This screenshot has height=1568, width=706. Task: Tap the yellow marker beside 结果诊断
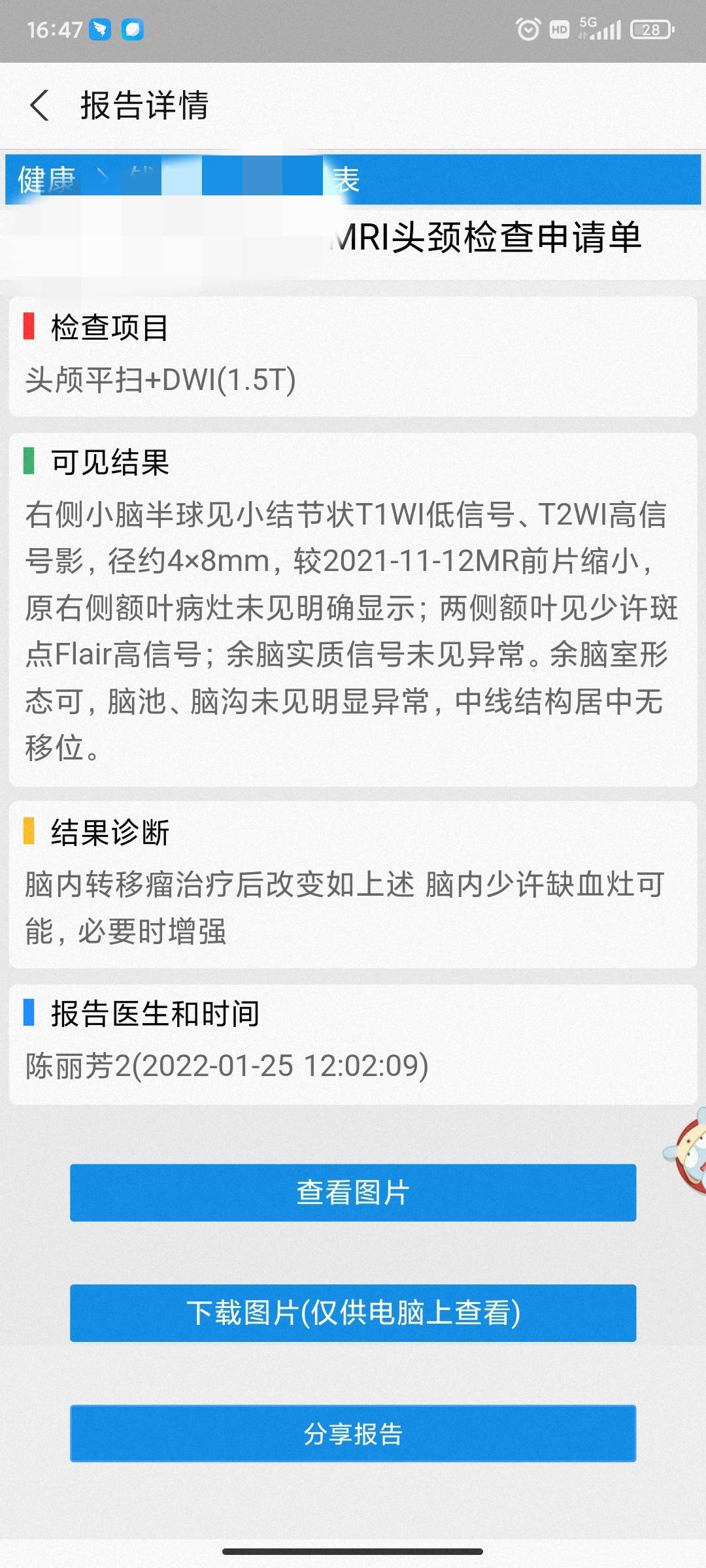pos(29,831)
